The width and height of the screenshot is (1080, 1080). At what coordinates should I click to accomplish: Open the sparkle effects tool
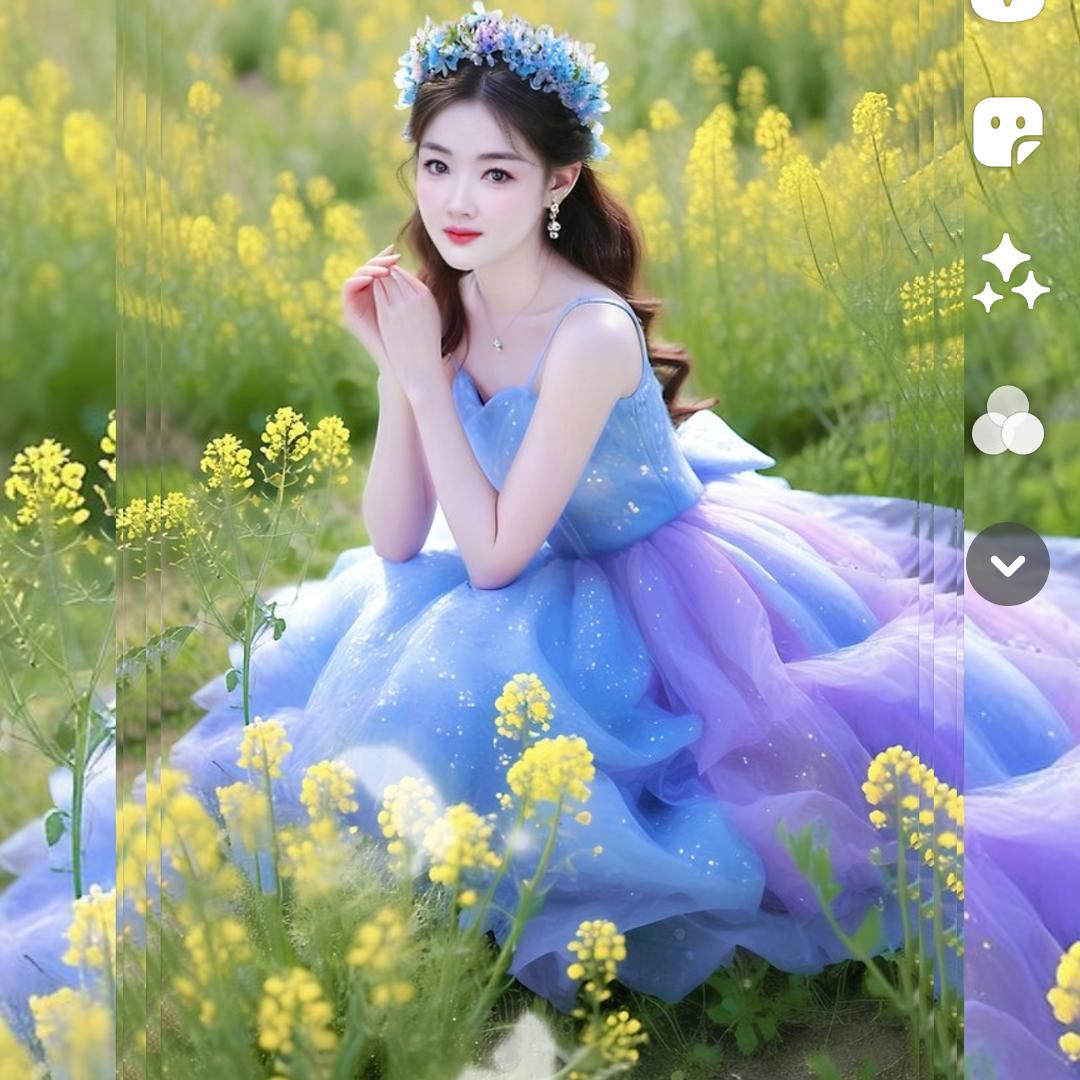pyautogui.click(x=1010, y=273)
